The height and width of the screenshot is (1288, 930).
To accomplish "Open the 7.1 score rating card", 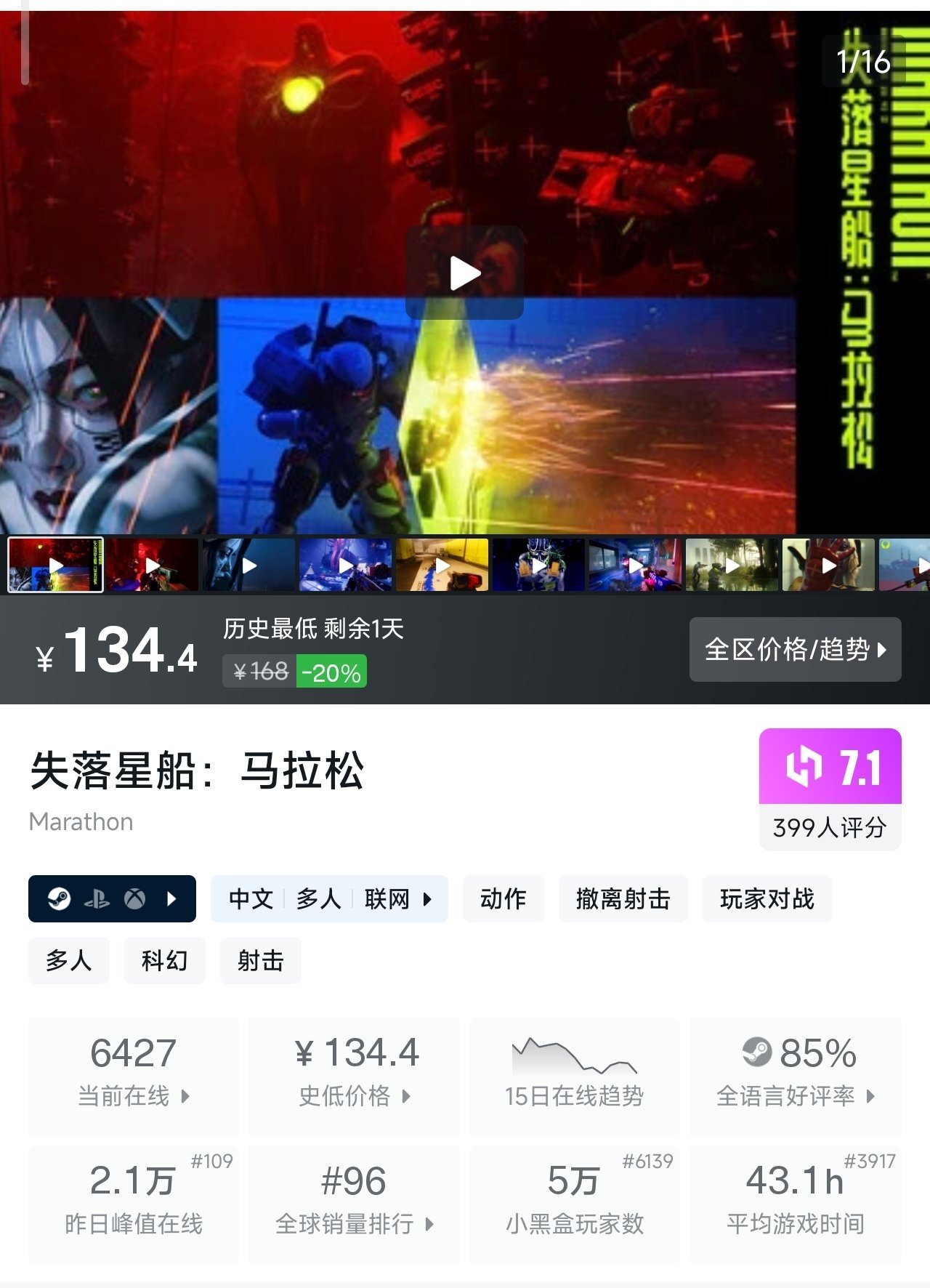I will point(830,788).
